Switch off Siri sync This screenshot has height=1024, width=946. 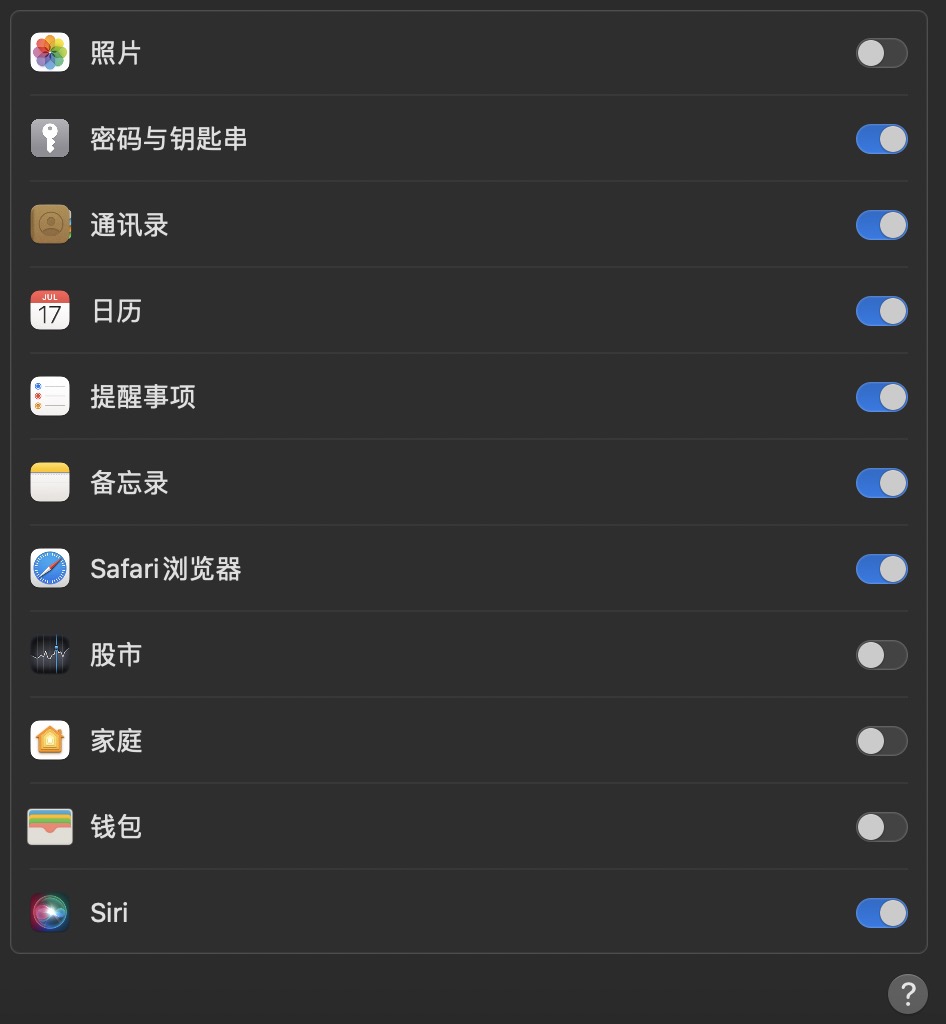pos(881,913)
